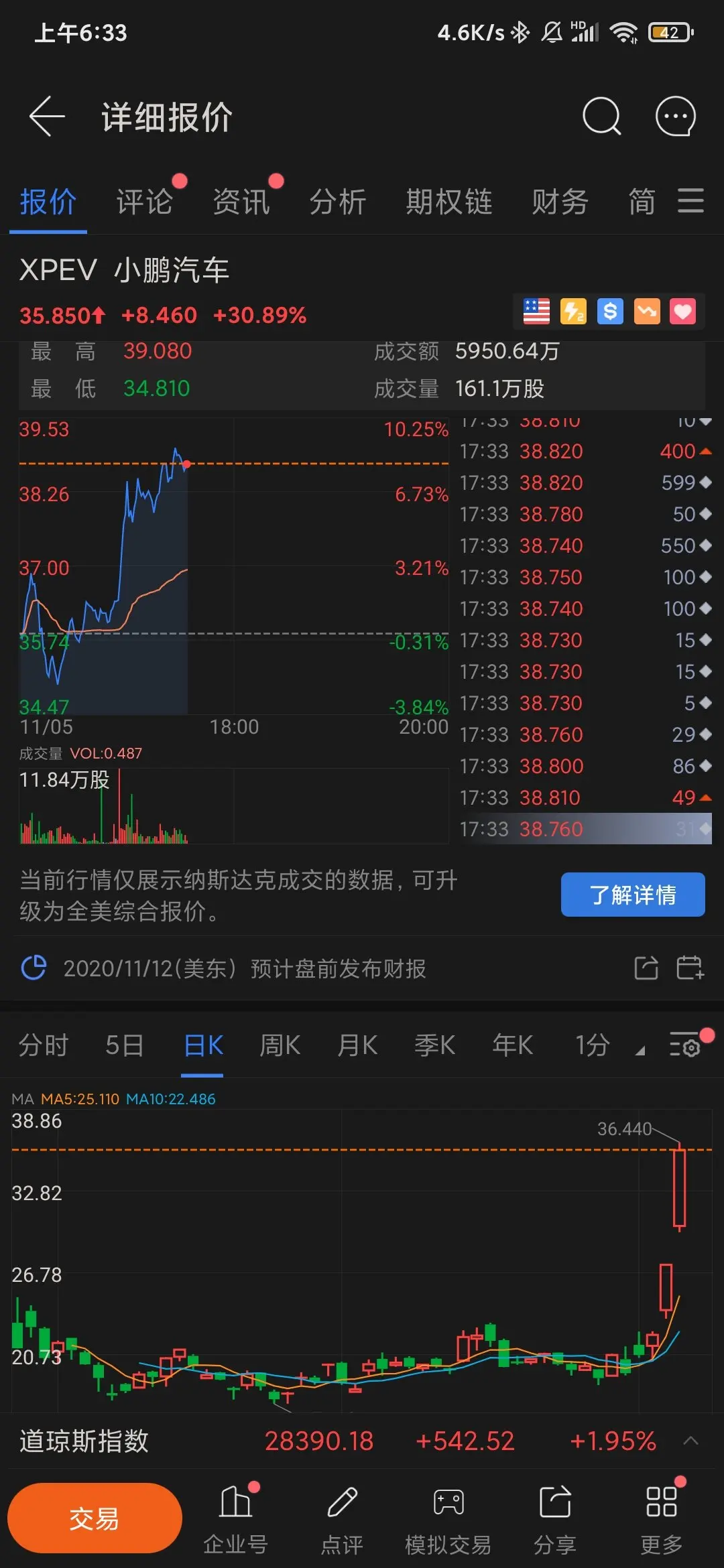Open the 分析 tab
The height and width of the screenshot is (1568, 724).
[x=338, y=202]
